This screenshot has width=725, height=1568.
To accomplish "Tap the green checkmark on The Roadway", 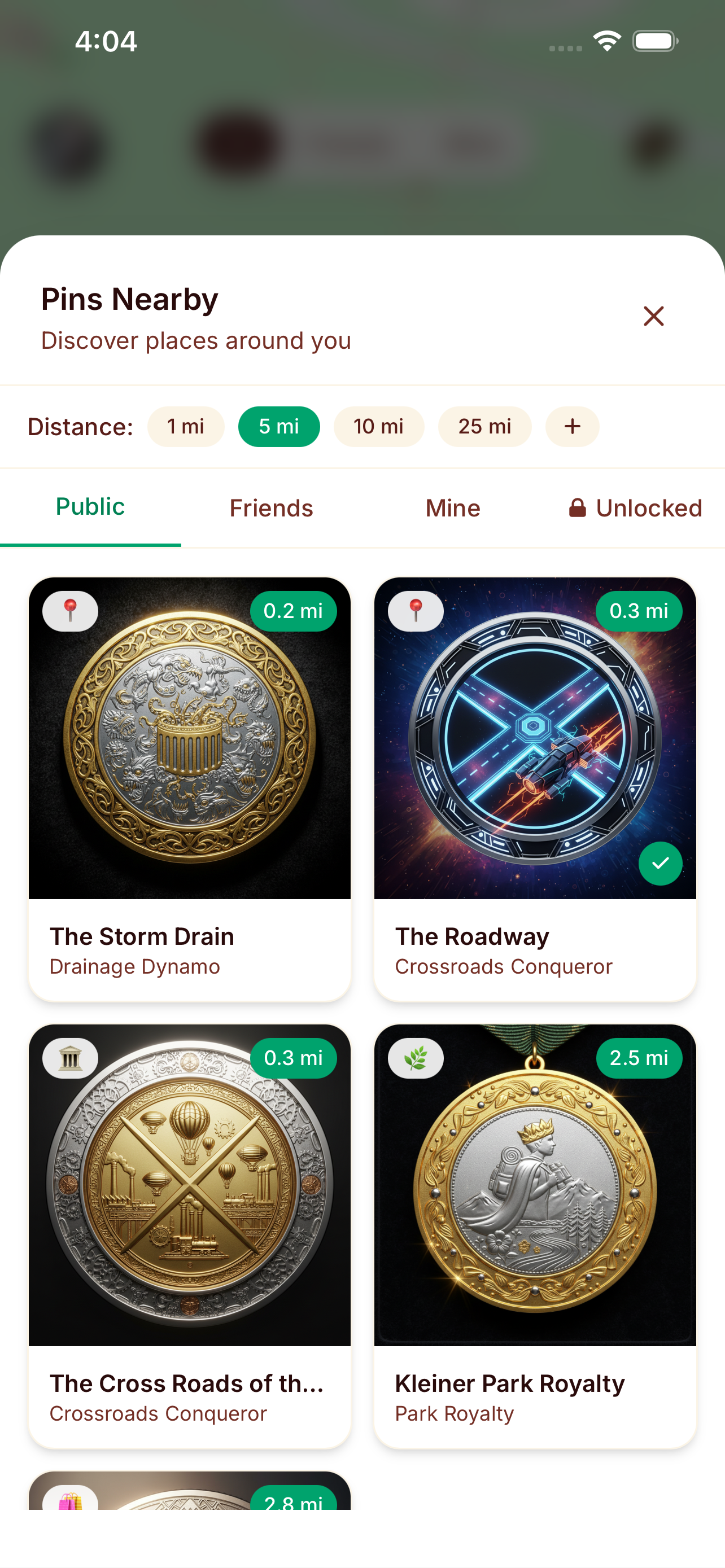I will click(x=661, y=864).
